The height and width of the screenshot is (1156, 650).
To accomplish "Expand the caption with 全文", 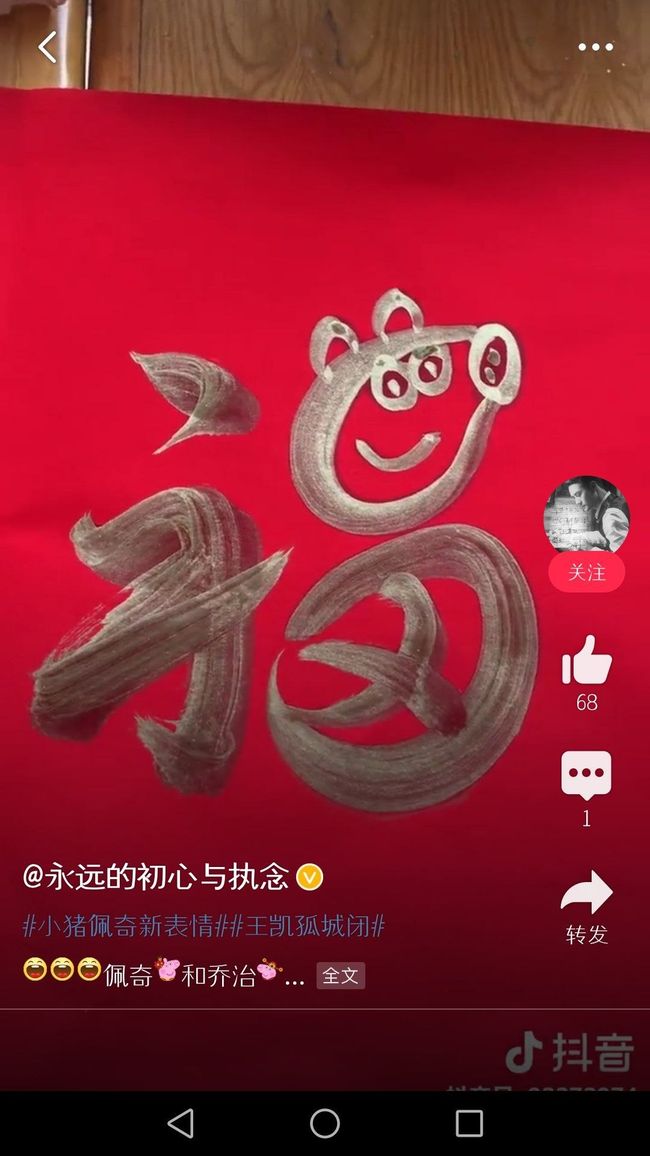I will pos(340,975).
